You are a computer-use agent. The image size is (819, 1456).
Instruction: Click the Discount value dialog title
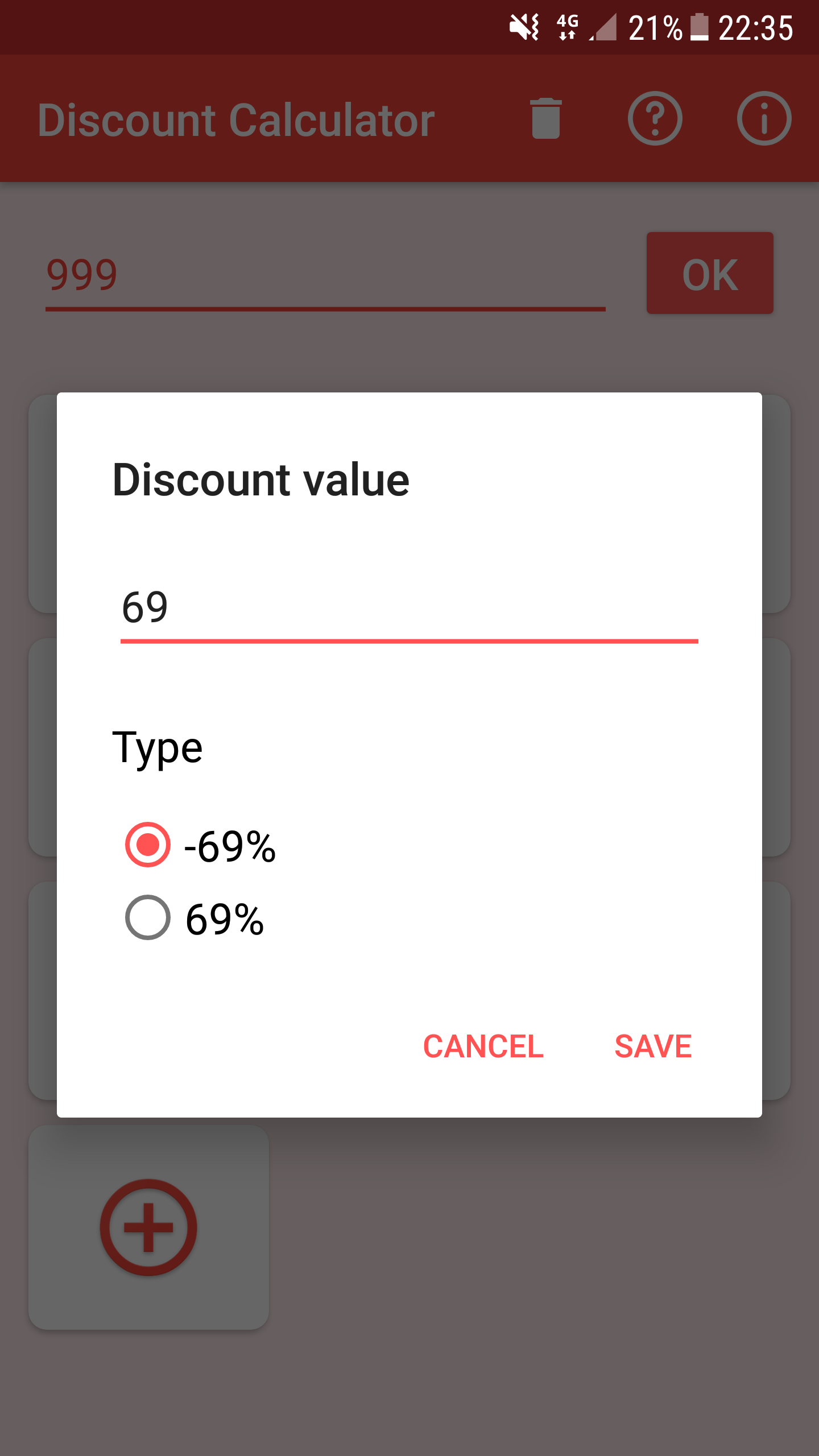[262, 479]
